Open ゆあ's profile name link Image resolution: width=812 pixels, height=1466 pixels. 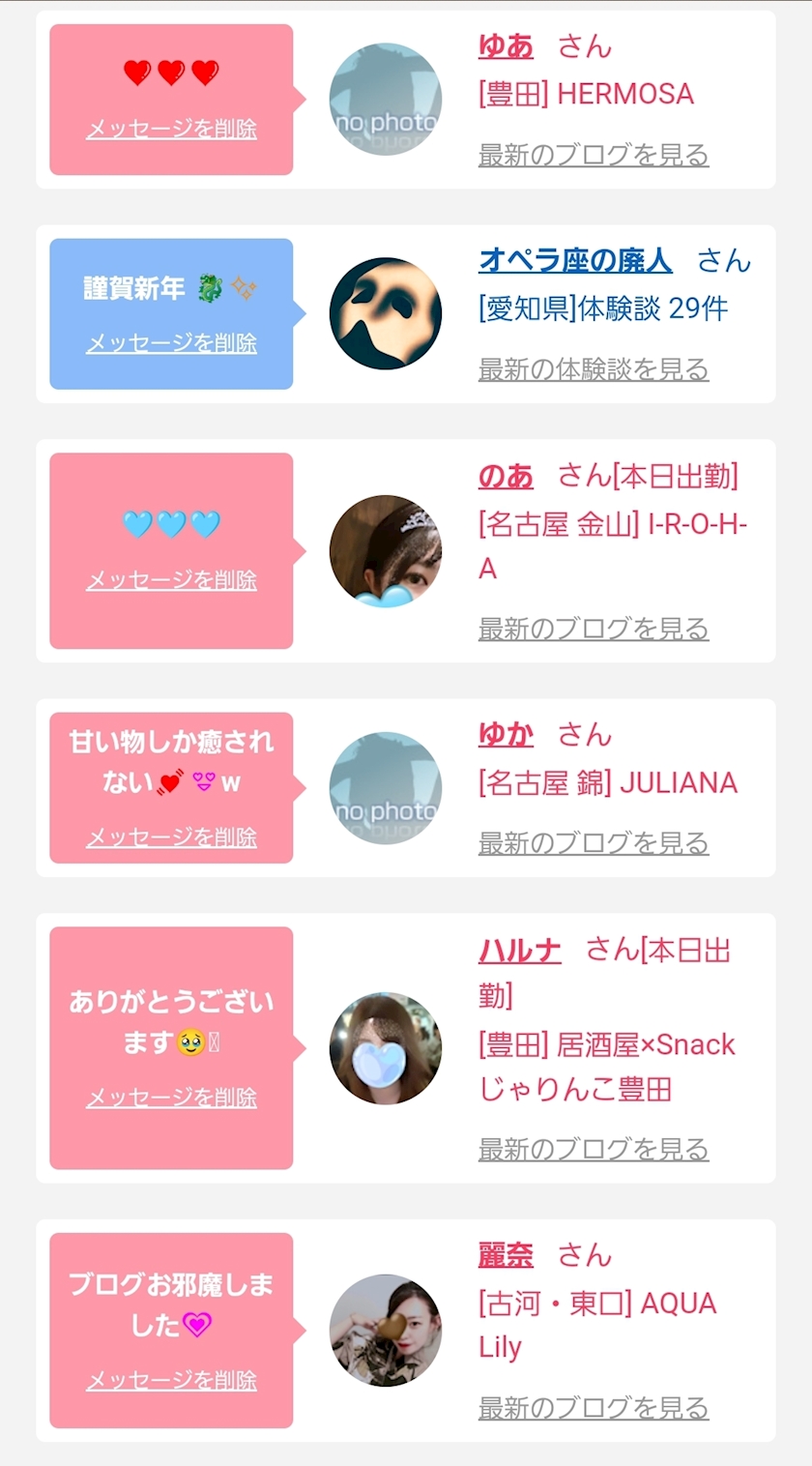coord(506,45)
